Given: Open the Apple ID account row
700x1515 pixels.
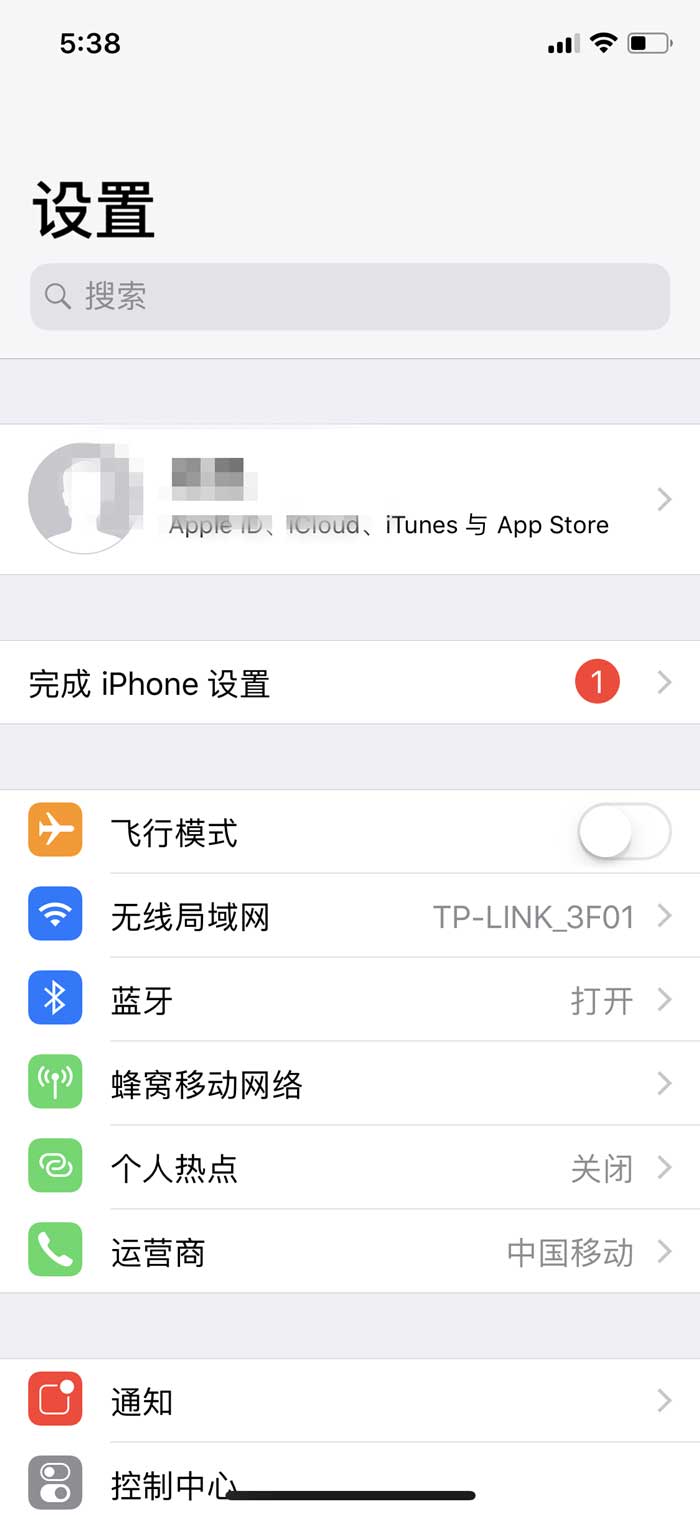Looking at the screenshot, I should (350, 499).
